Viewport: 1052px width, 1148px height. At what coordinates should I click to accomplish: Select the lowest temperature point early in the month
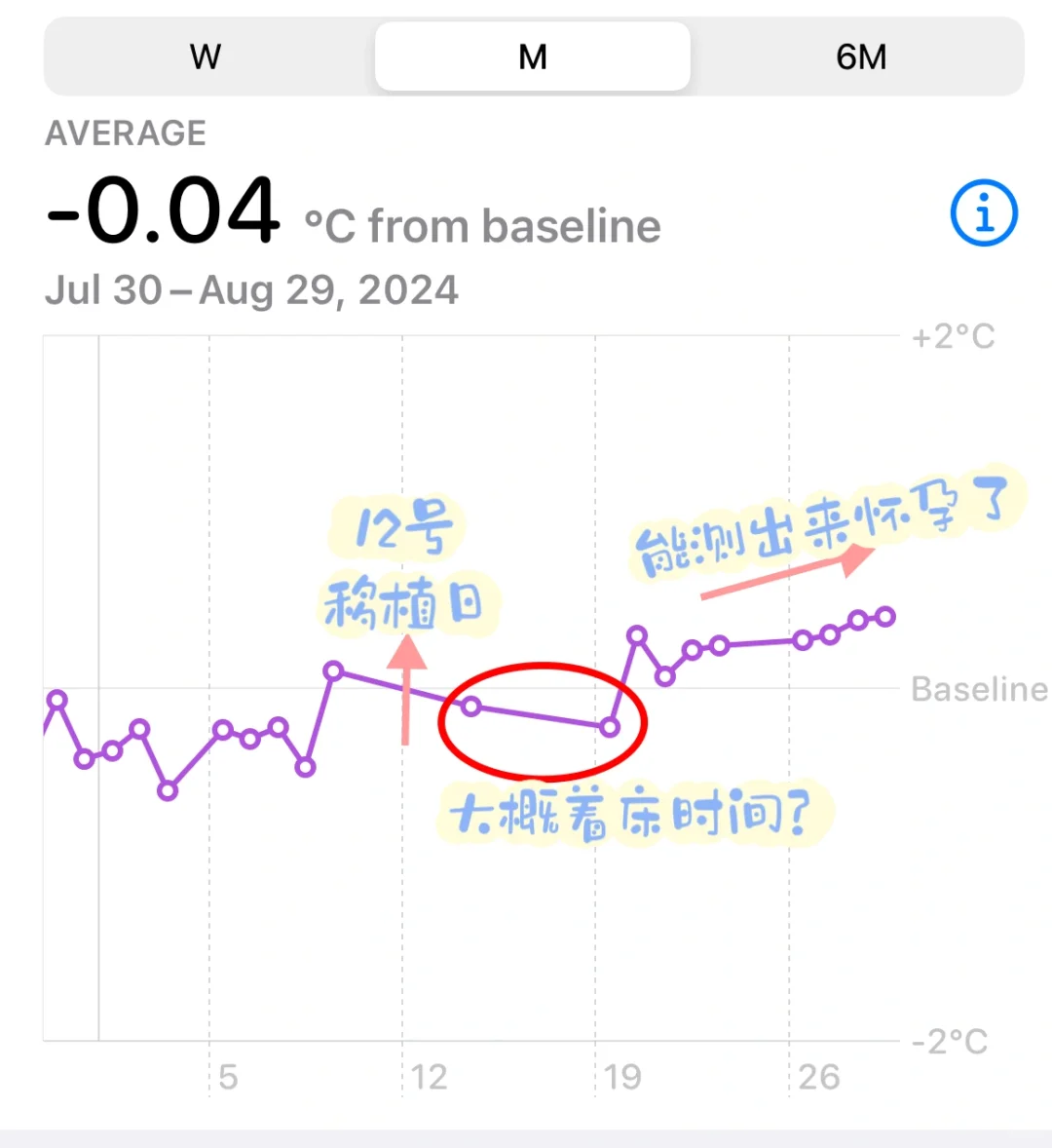click(x=167, y=791)
